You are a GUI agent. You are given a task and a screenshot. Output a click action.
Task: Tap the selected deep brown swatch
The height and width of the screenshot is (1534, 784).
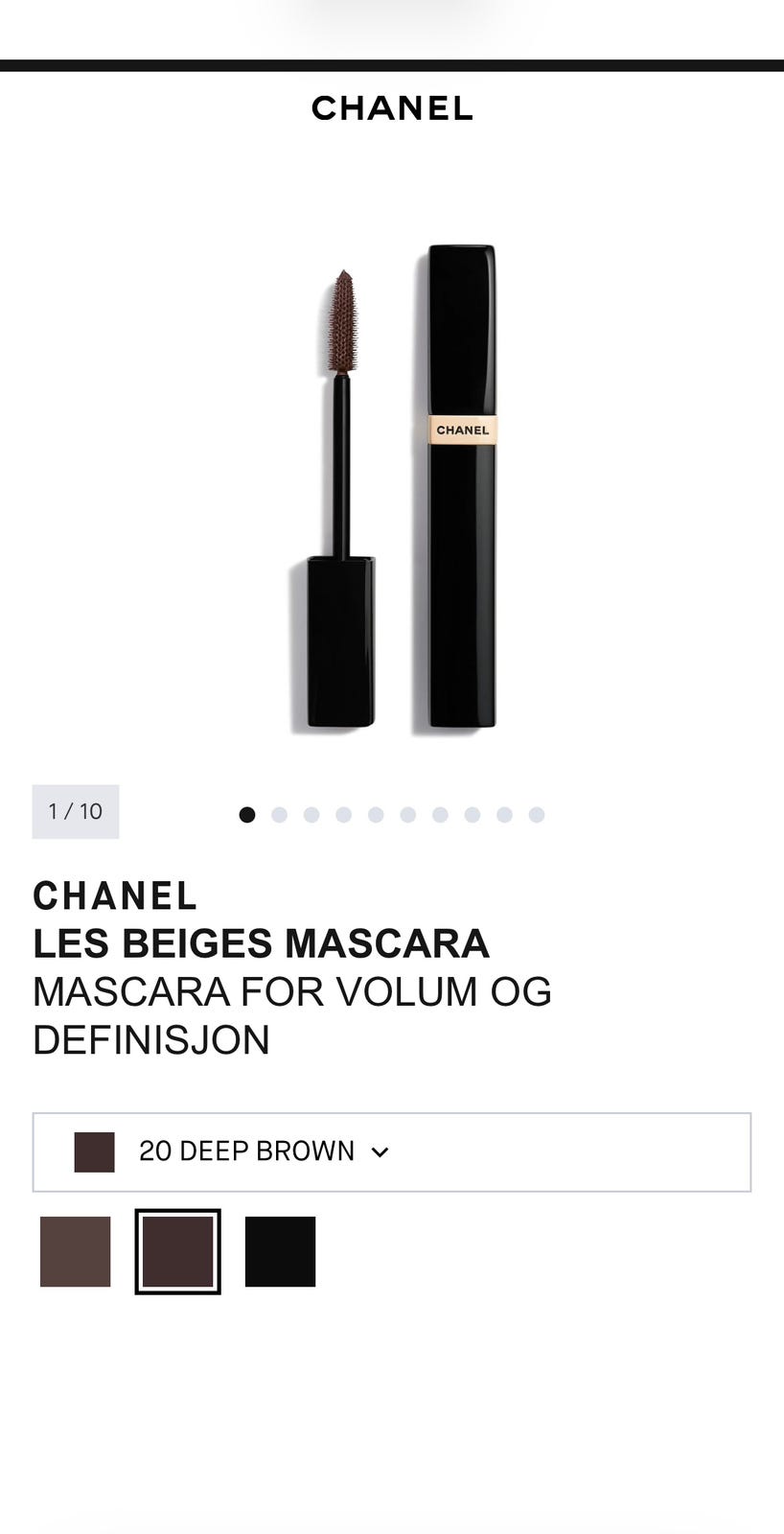(x=177, y=1251)
